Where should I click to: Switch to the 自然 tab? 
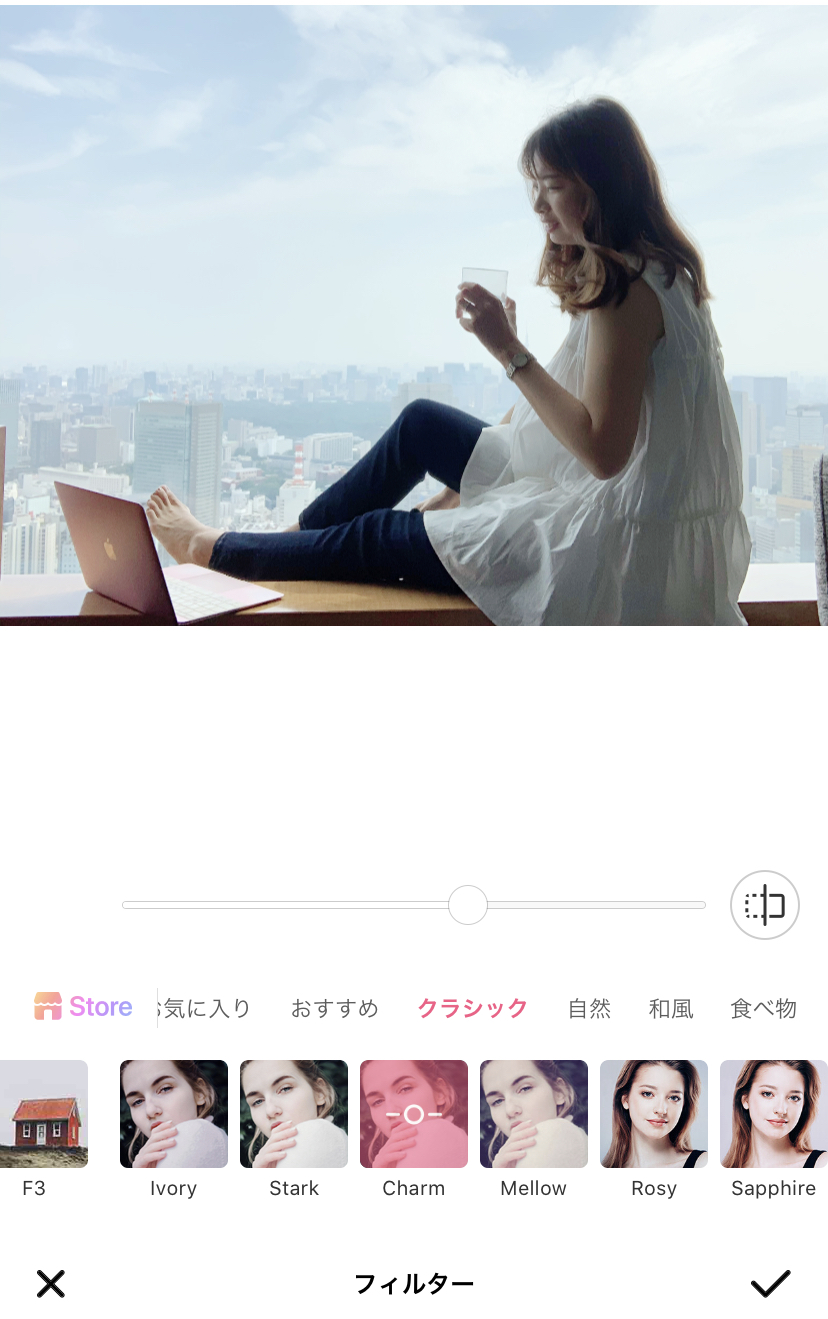[589, 1008]
